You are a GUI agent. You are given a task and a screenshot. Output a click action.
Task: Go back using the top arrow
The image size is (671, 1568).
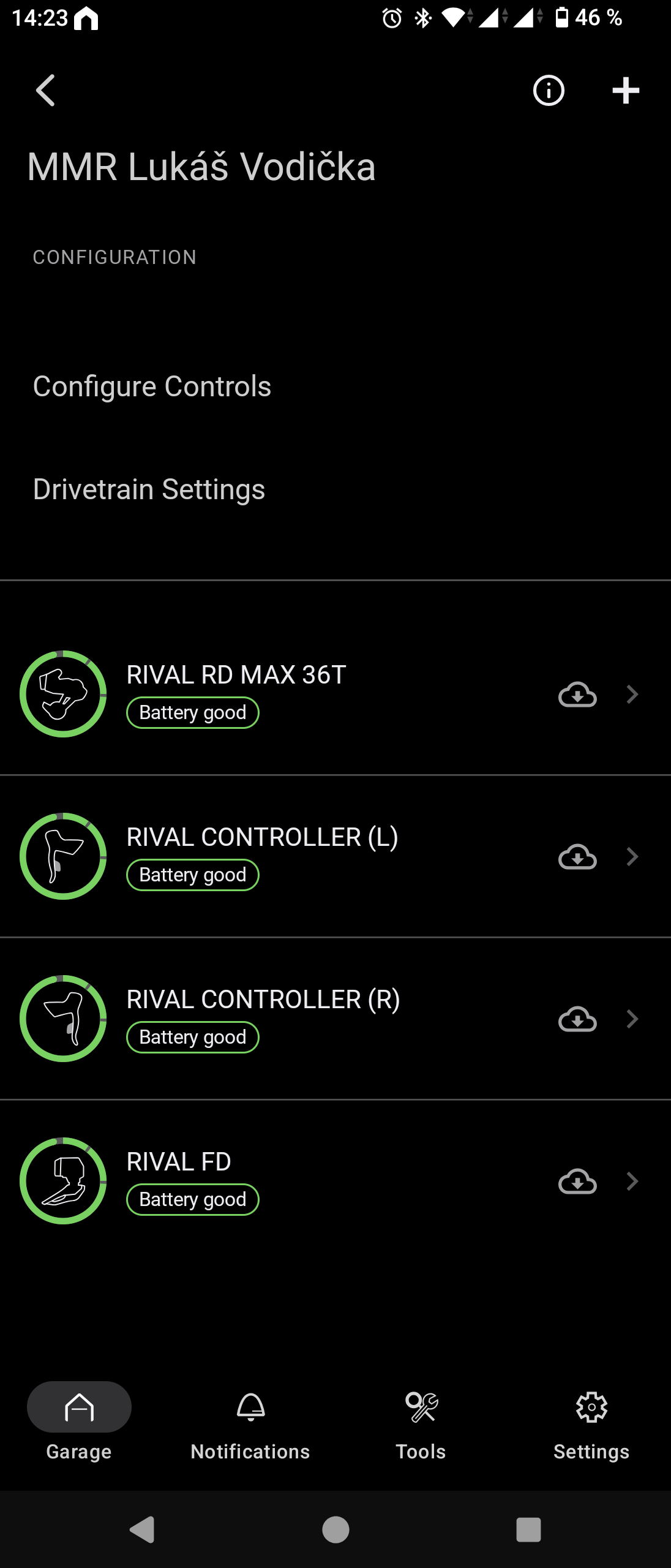click(46, 91)
